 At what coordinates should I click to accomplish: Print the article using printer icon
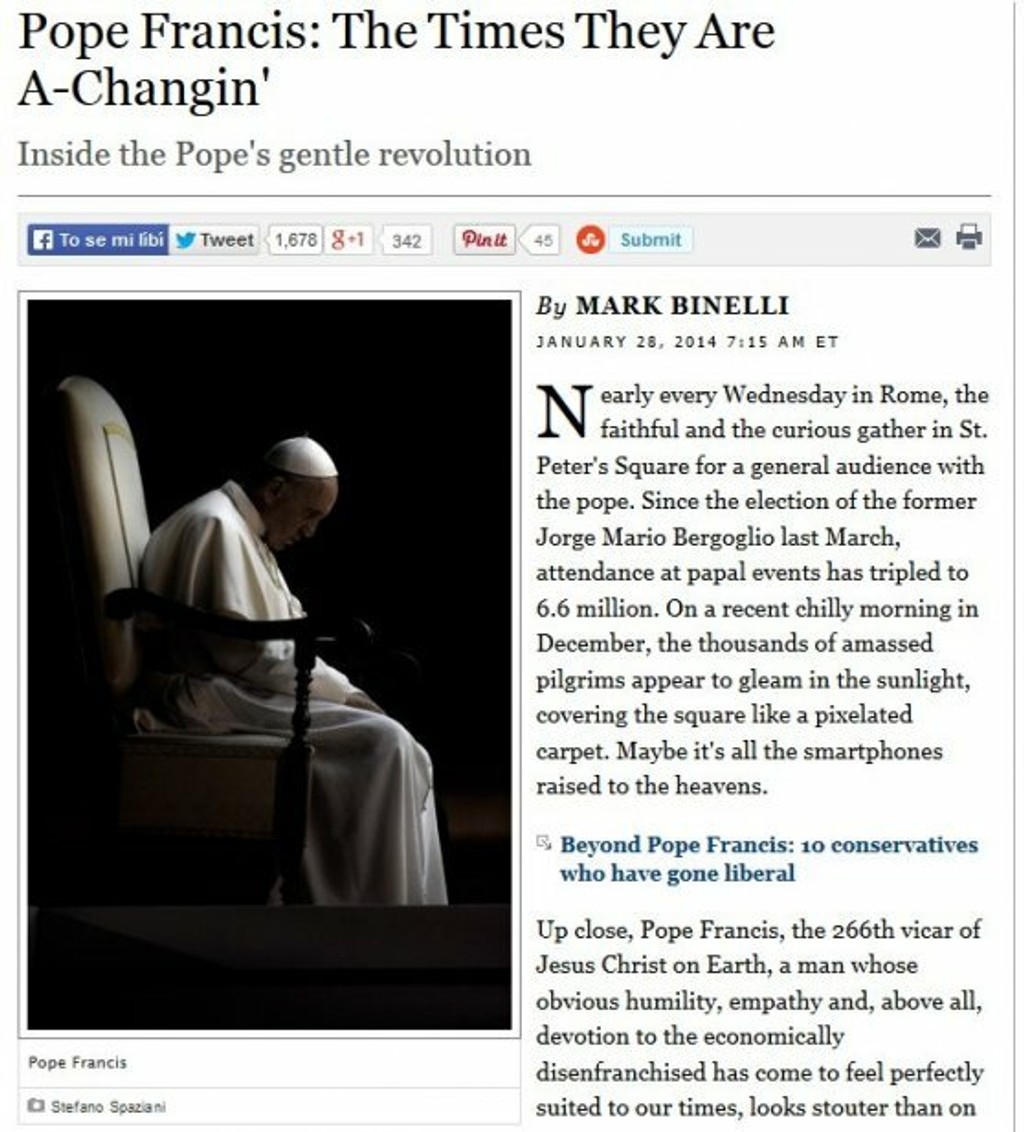click(969, 238)
